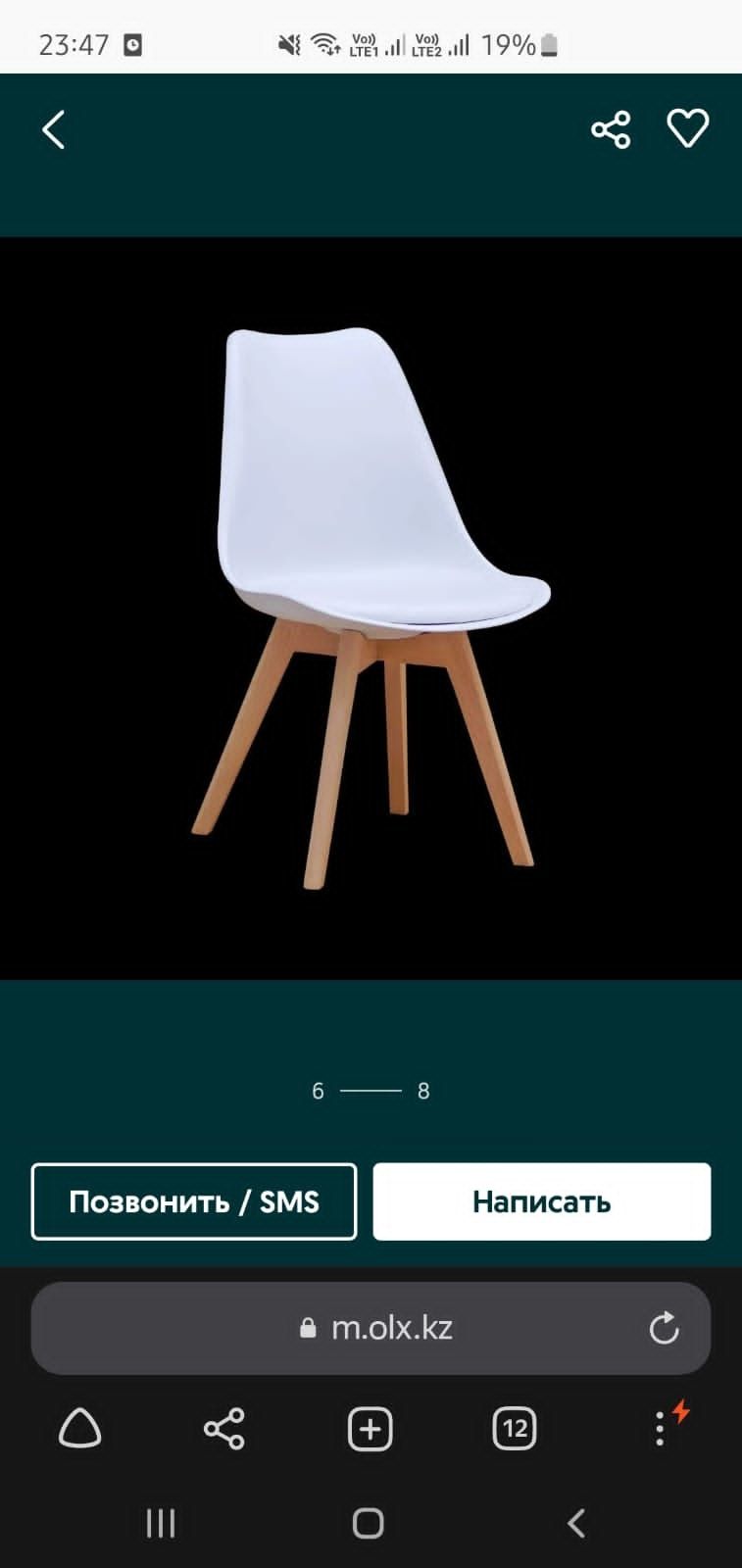Go back from the photo gallery
Screen dimensions: 742x1568
click(x=54, y=129)
